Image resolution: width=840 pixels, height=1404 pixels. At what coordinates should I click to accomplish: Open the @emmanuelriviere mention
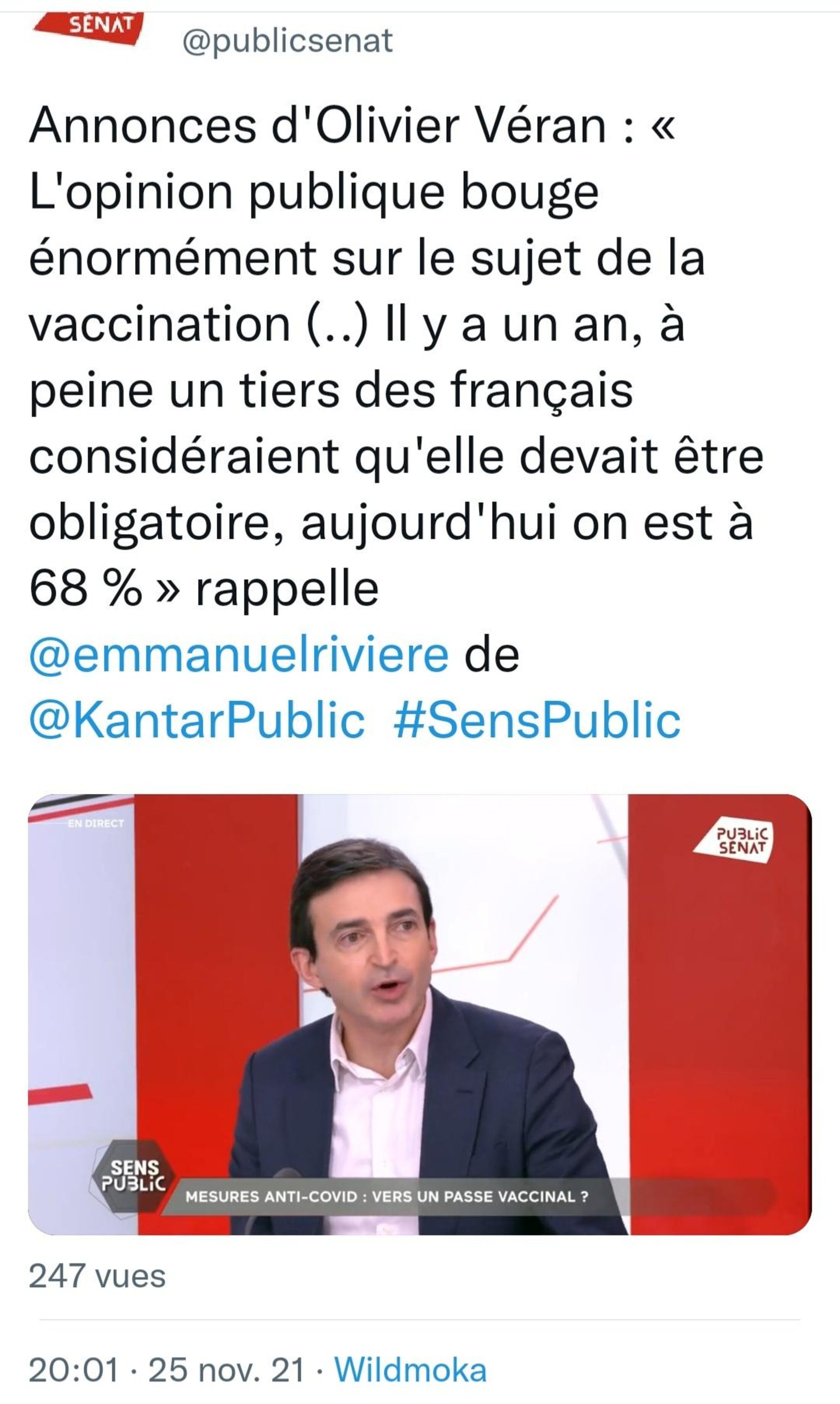tap(239, 655)
